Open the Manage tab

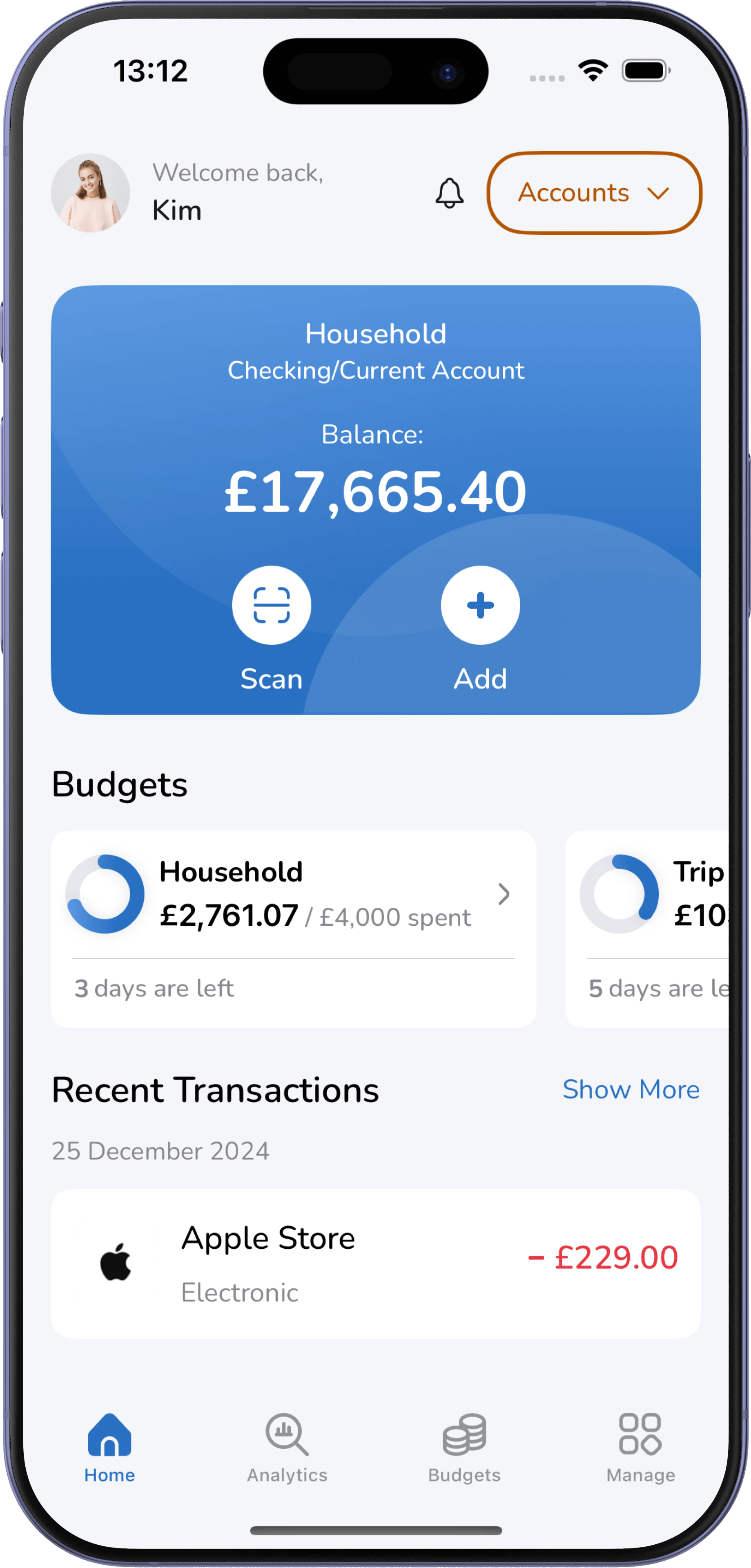click(x=640, y=1448)
